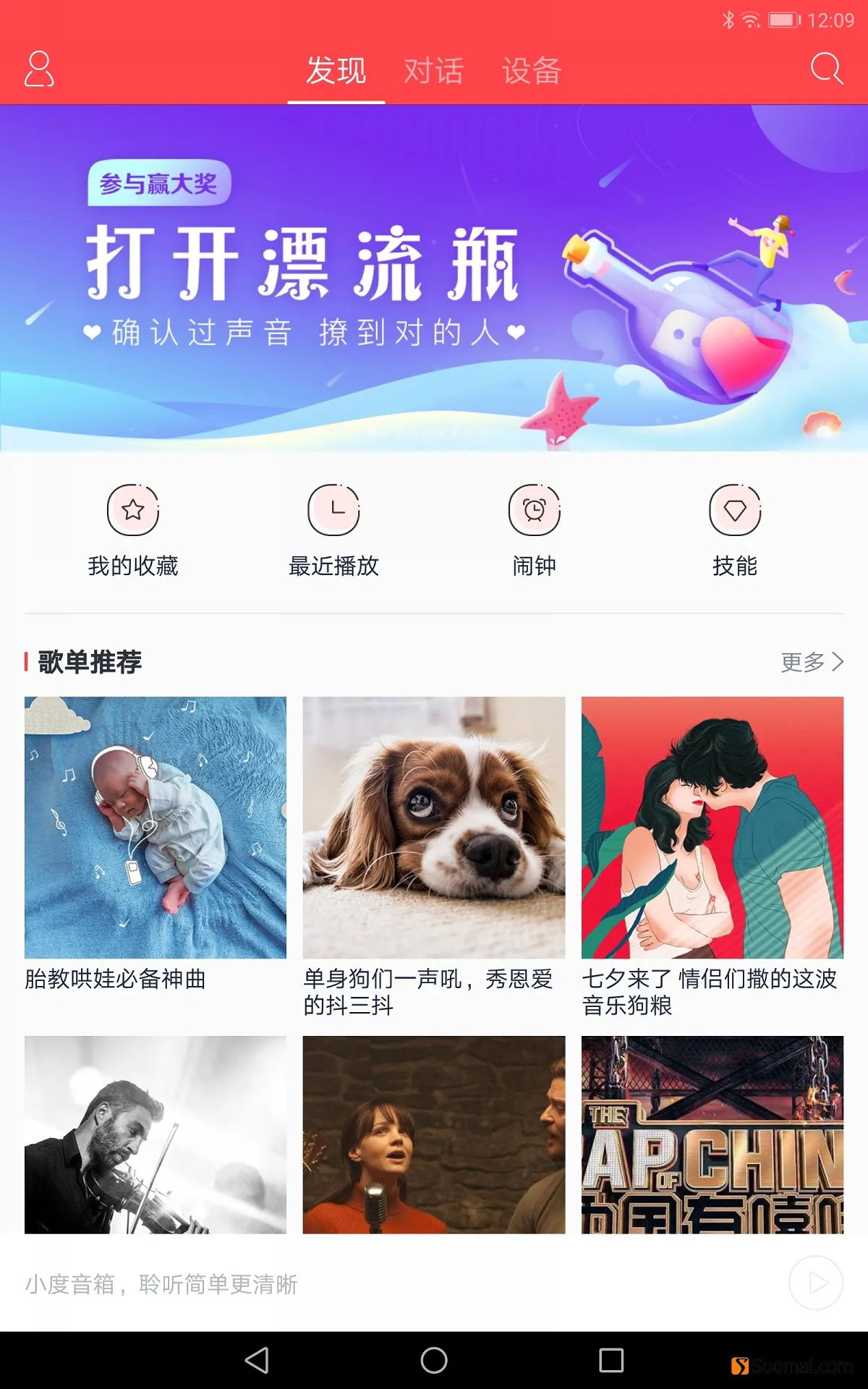868x1389 pixels.
Task: Open the Rap of China playlist cover
Action: [712, 1134]
